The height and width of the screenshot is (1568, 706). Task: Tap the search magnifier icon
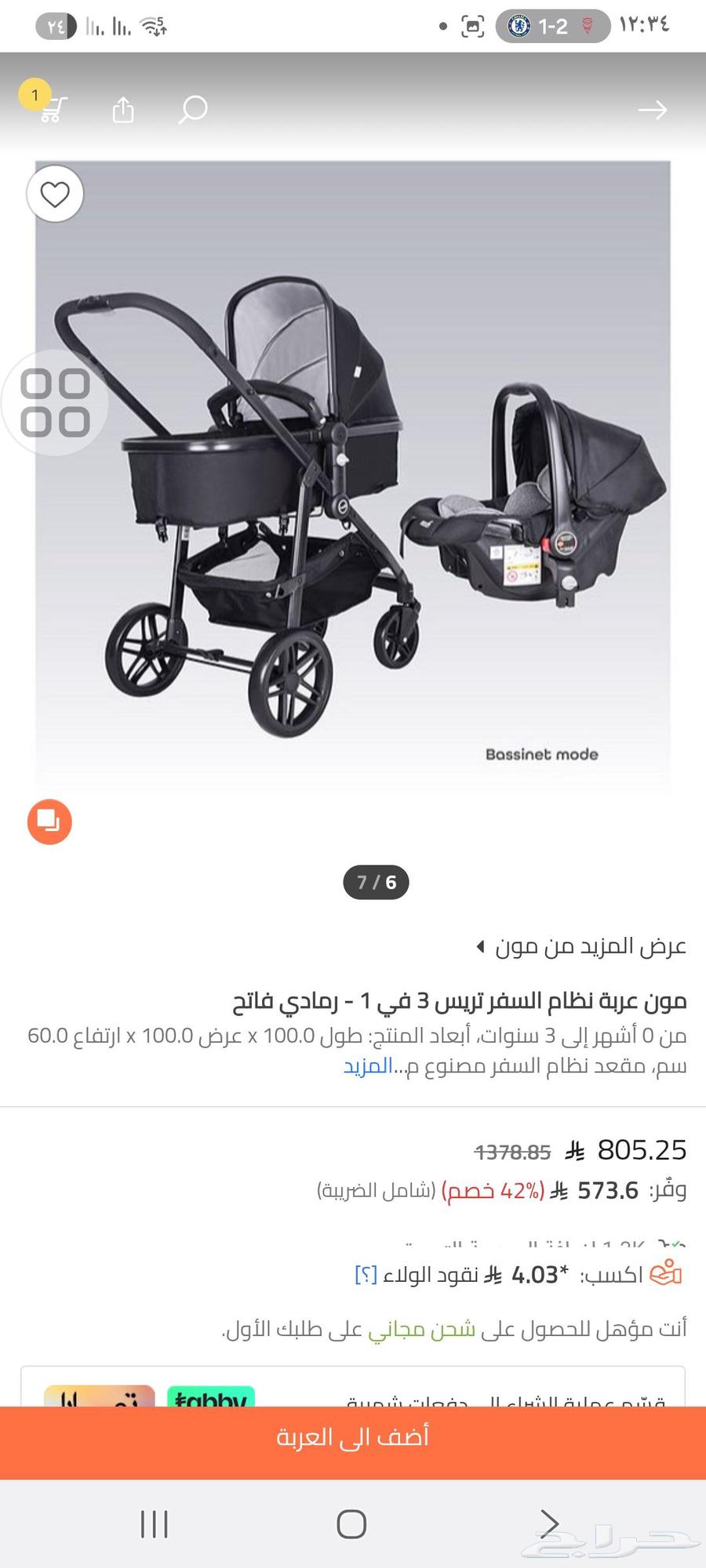tap(191, 111)
